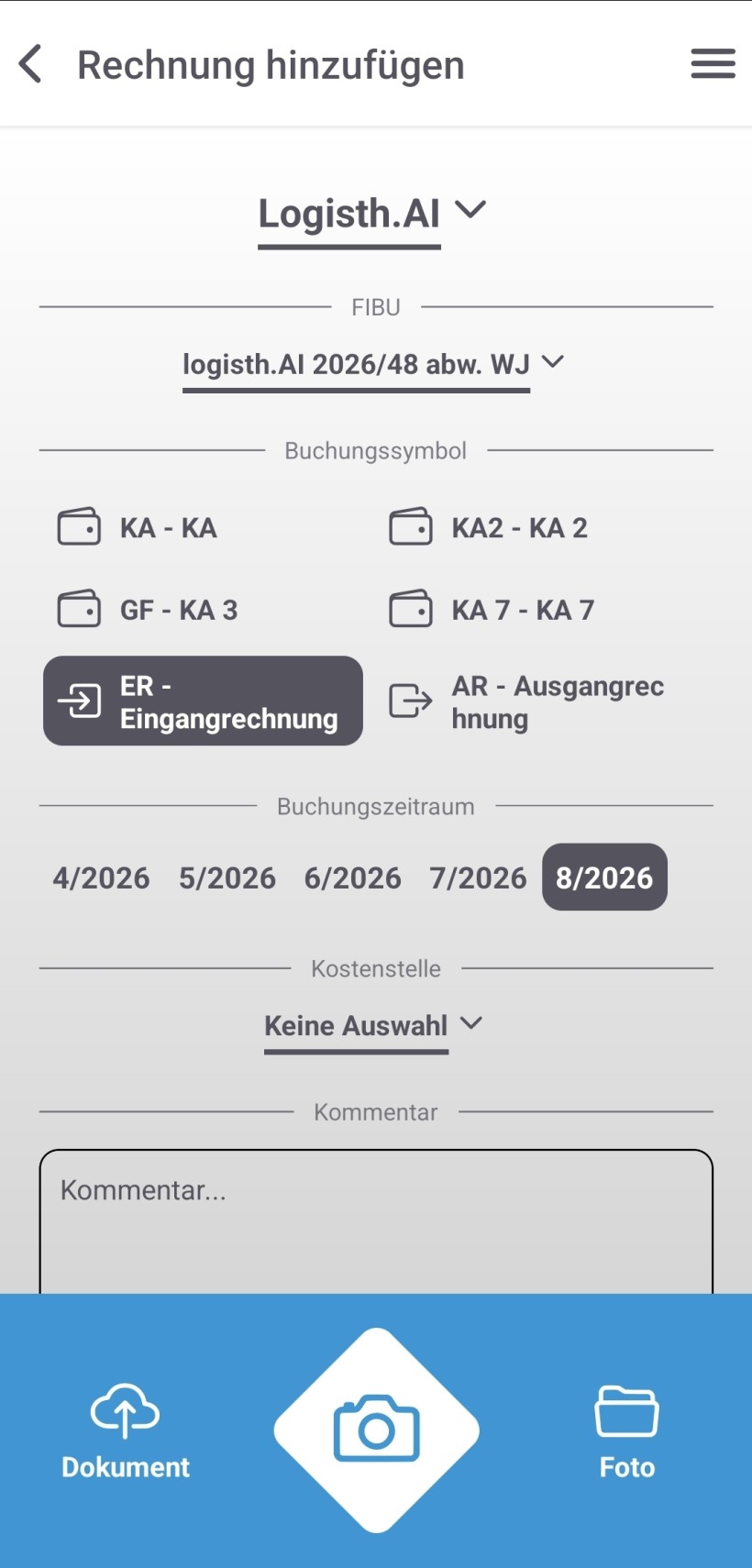752x1568 pixels.
Task: Pick booking period 4/2026
Action: click(101, 878)
